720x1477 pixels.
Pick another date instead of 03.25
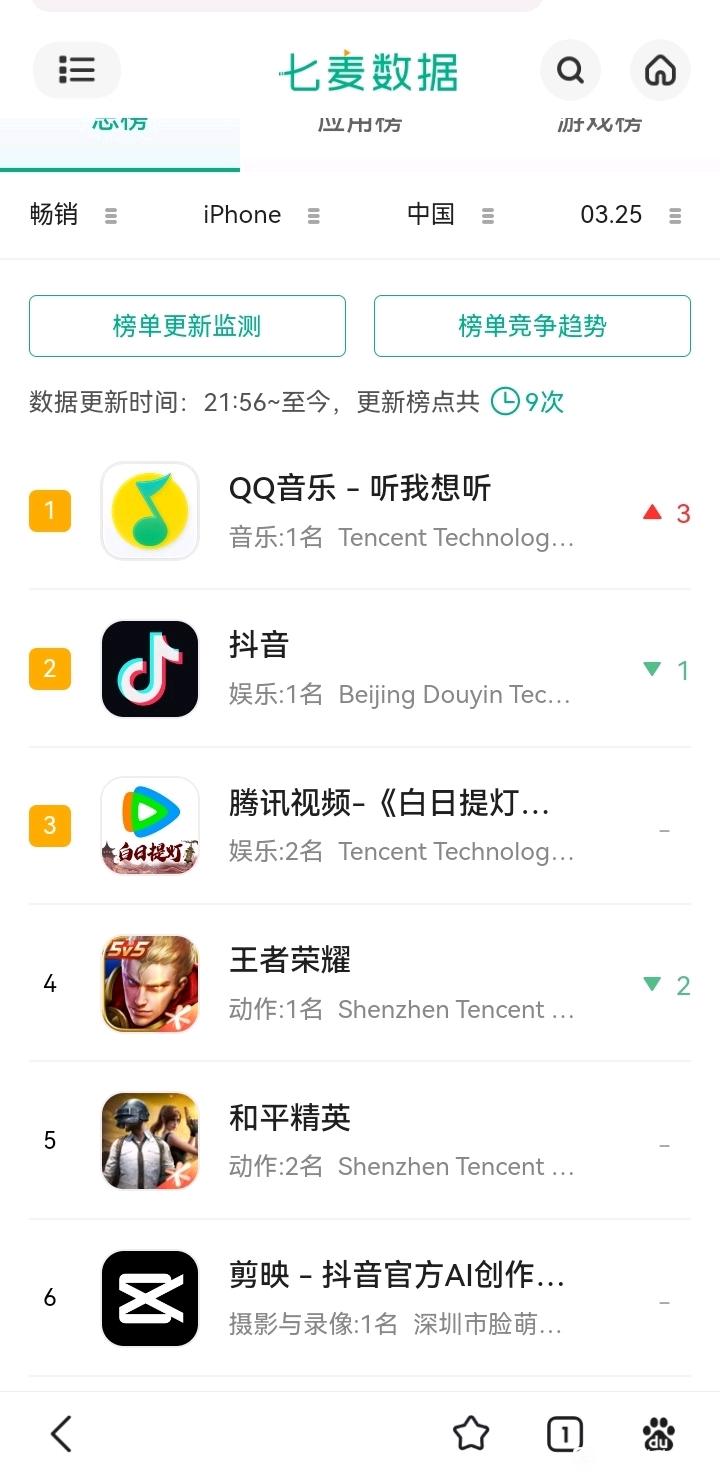point(630,215)
